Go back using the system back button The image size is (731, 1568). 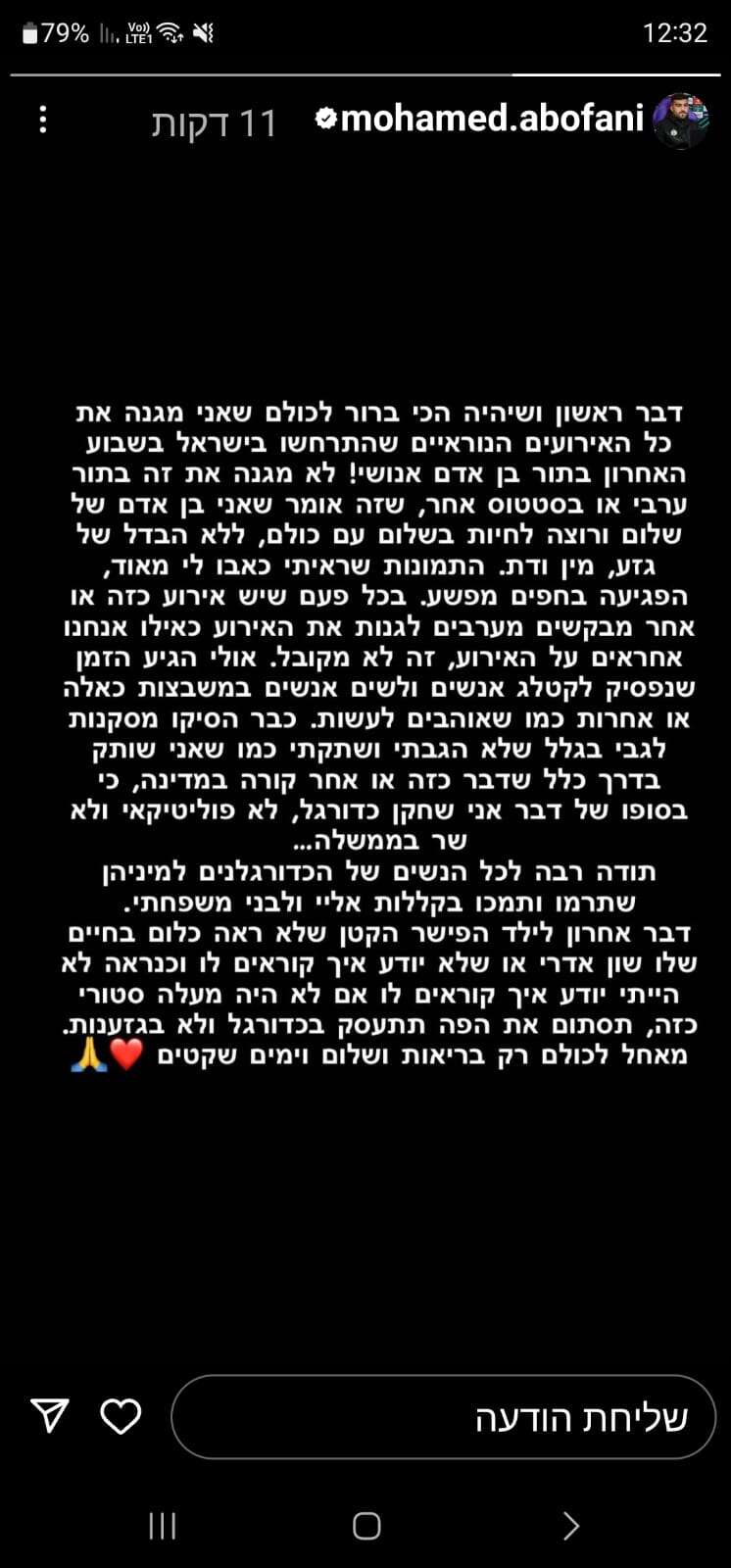(x=570, y=1525)
